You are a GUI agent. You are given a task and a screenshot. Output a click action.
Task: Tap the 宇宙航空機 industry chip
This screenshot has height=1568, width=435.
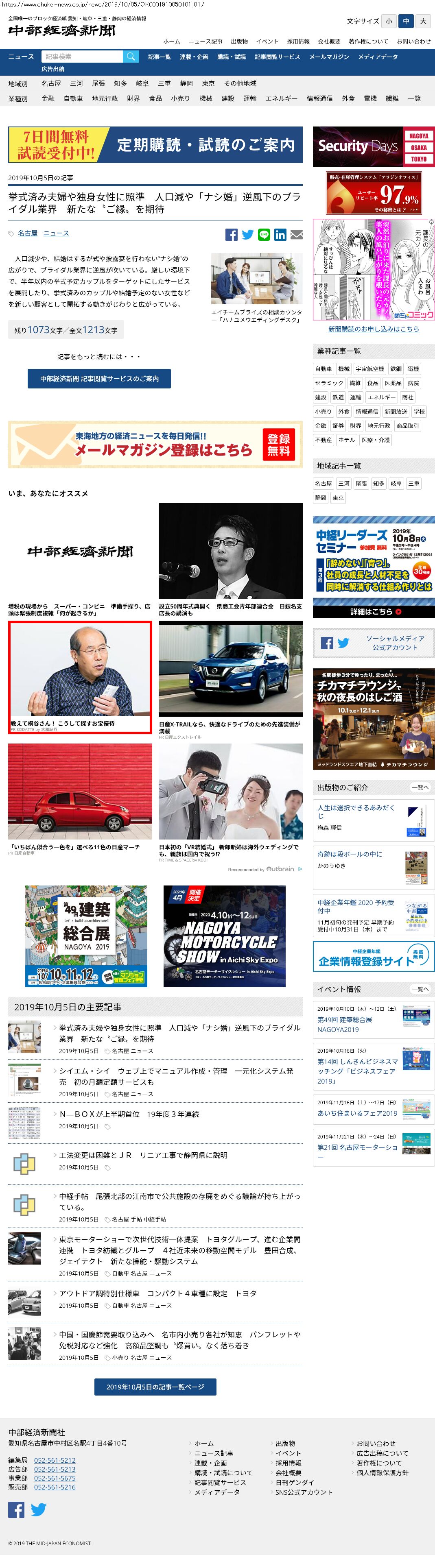pos(370,369)
